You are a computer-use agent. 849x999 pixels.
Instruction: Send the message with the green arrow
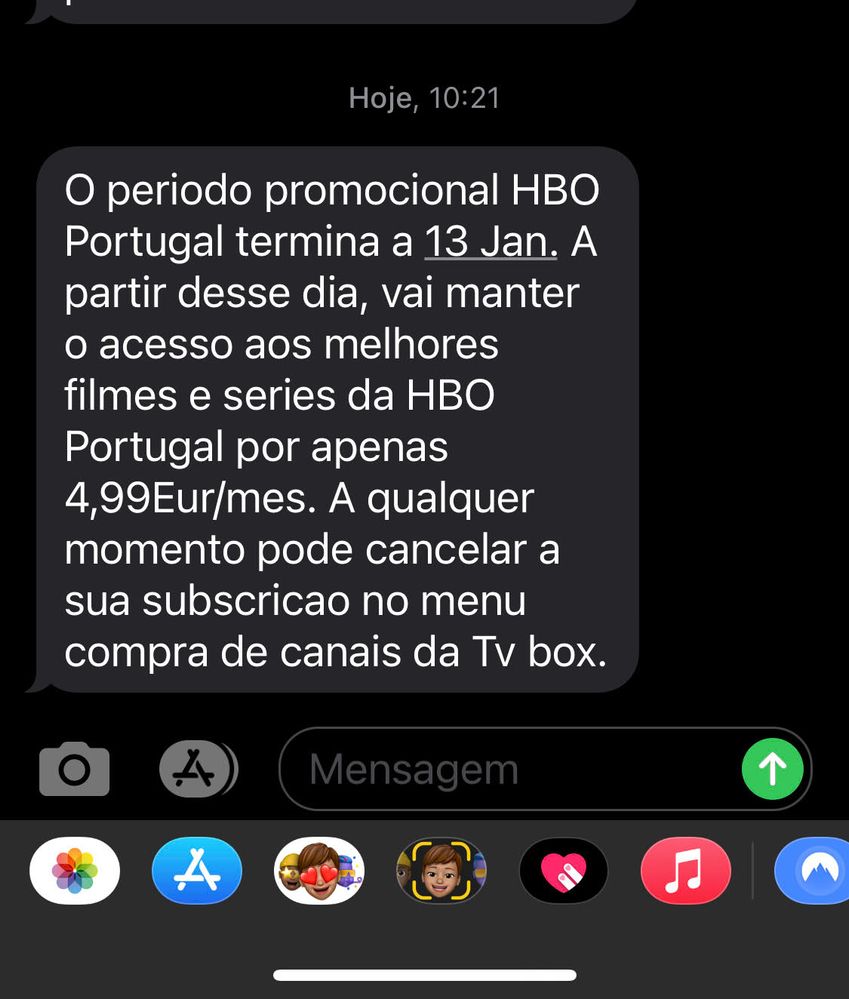[772, 769]
